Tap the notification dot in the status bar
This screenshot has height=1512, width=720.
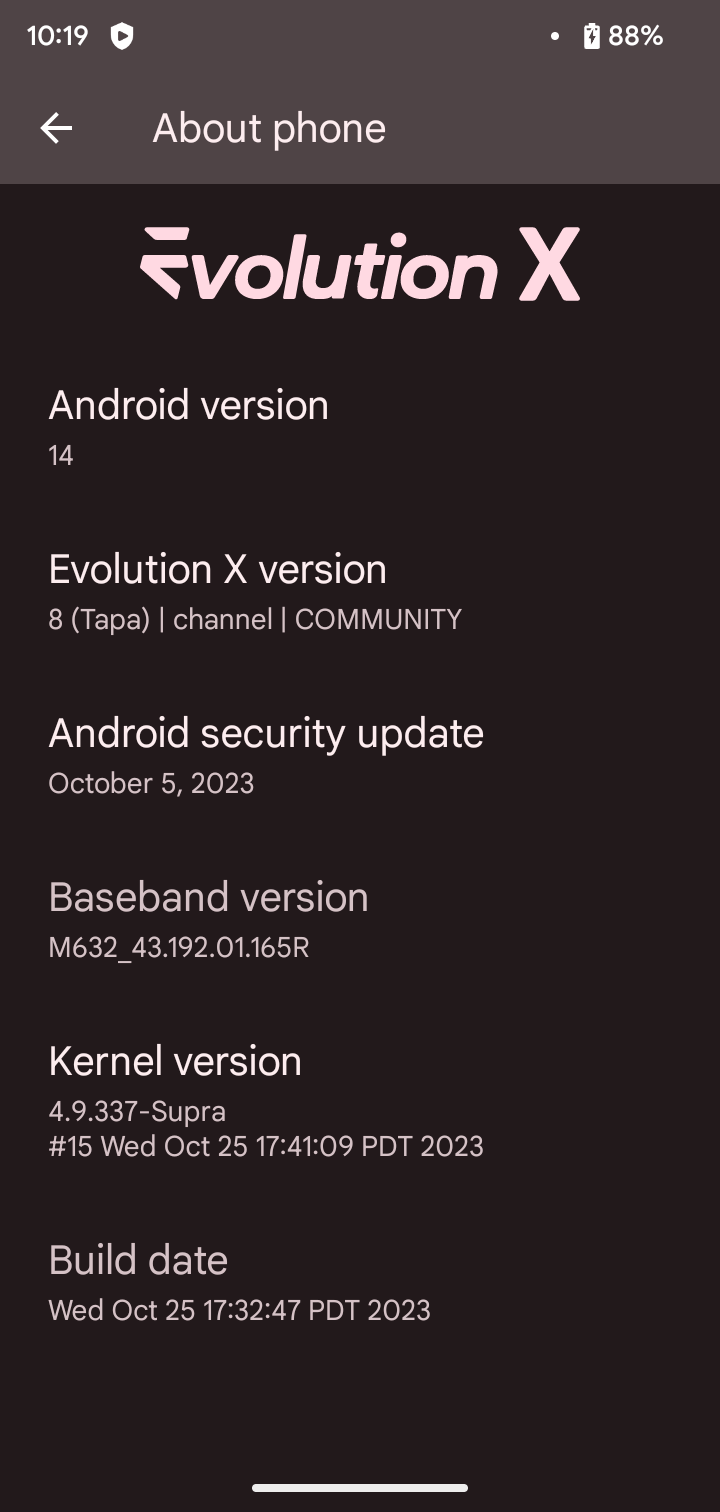coord(555,35)
